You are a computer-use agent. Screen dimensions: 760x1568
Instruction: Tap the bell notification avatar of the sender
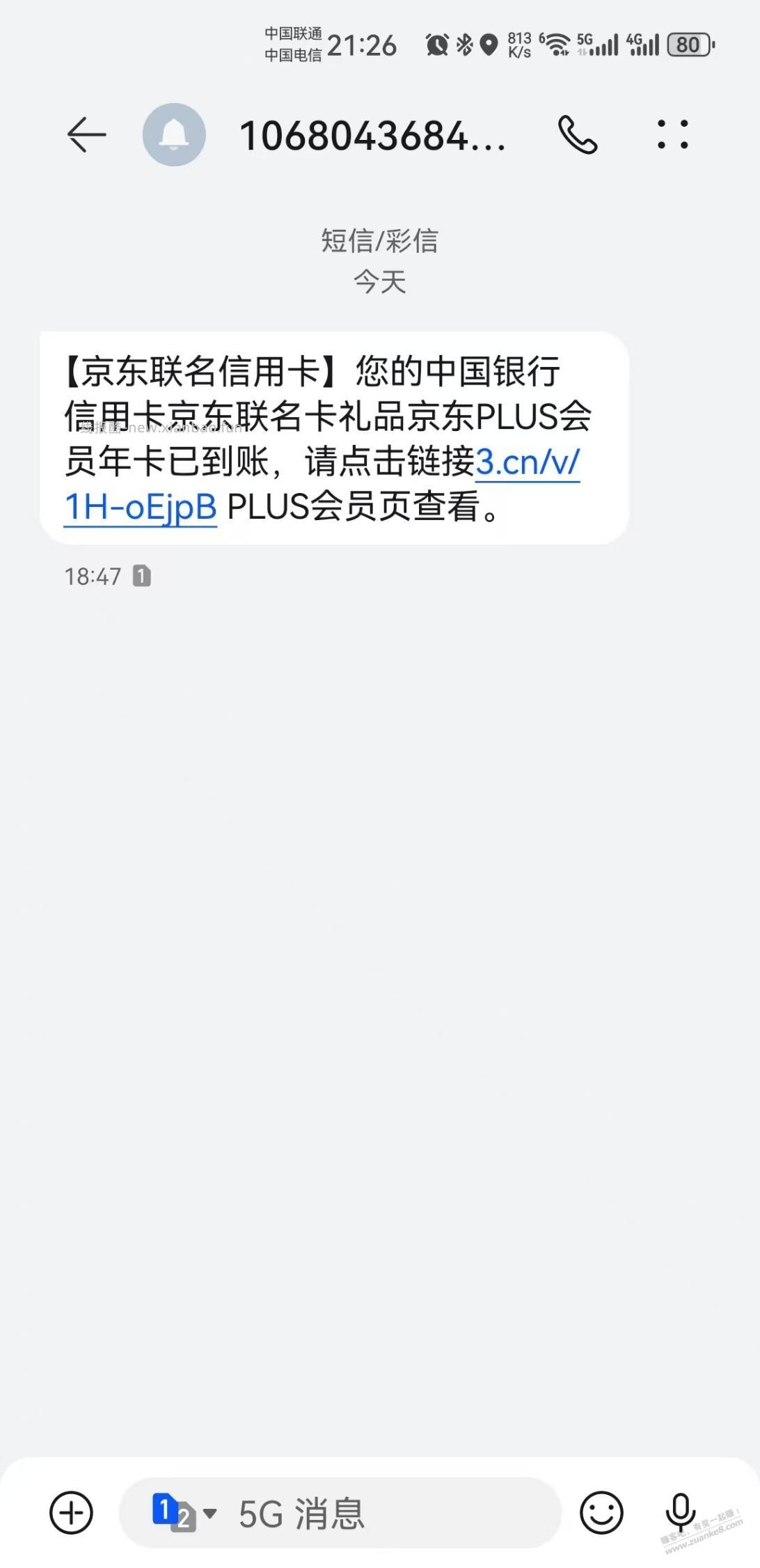[174, 134]
